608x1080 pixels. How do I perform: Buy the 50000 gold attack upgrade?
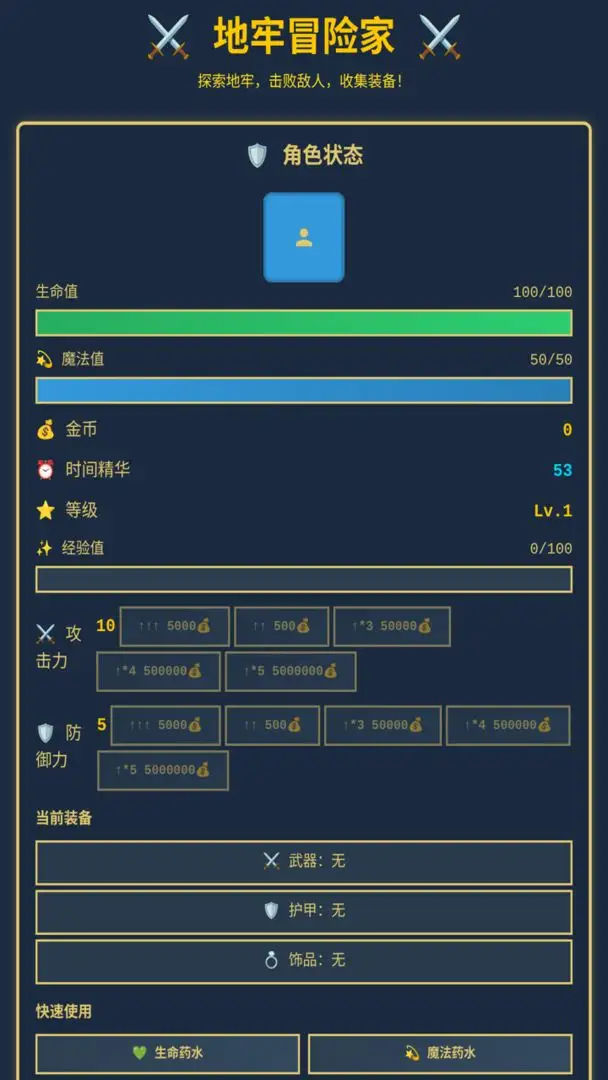pyautogui.click(x=391, y=626)
